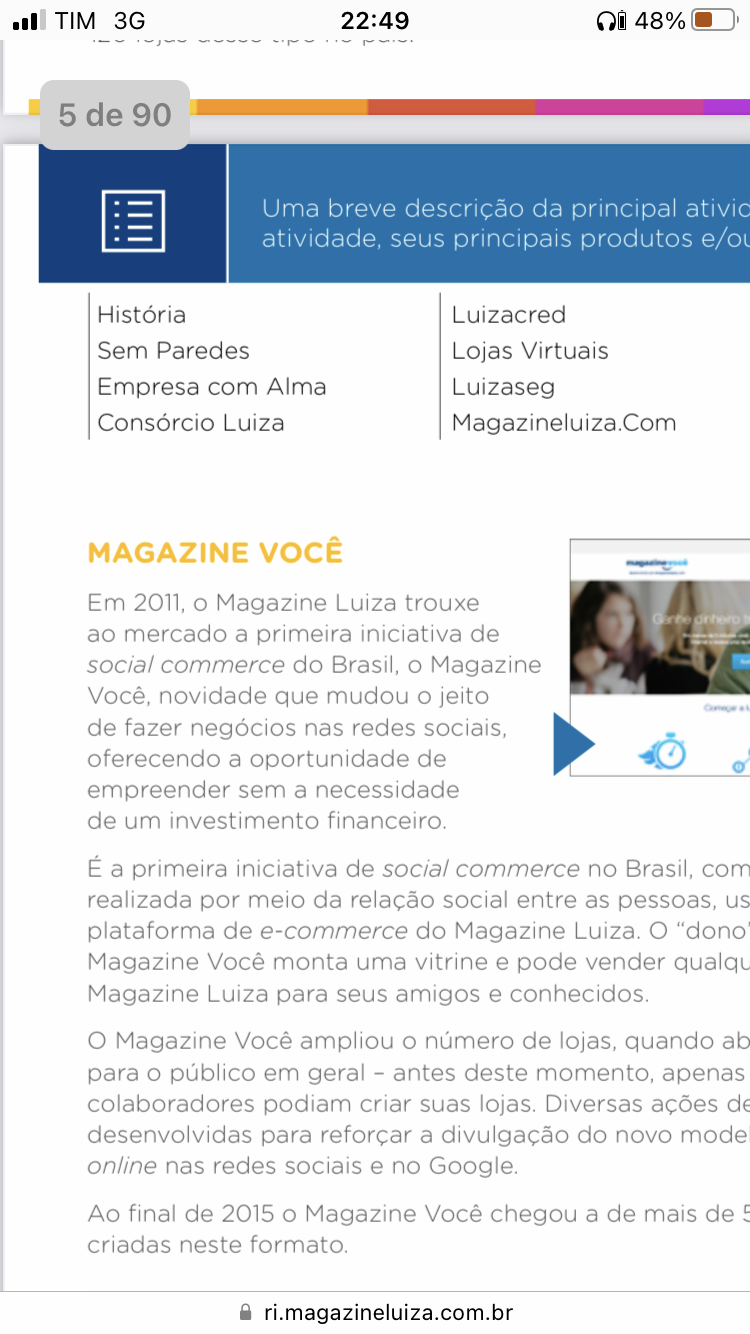This screenshot has width=750, height=1334.
Task: Go to the História section
Action: (141, 315)
